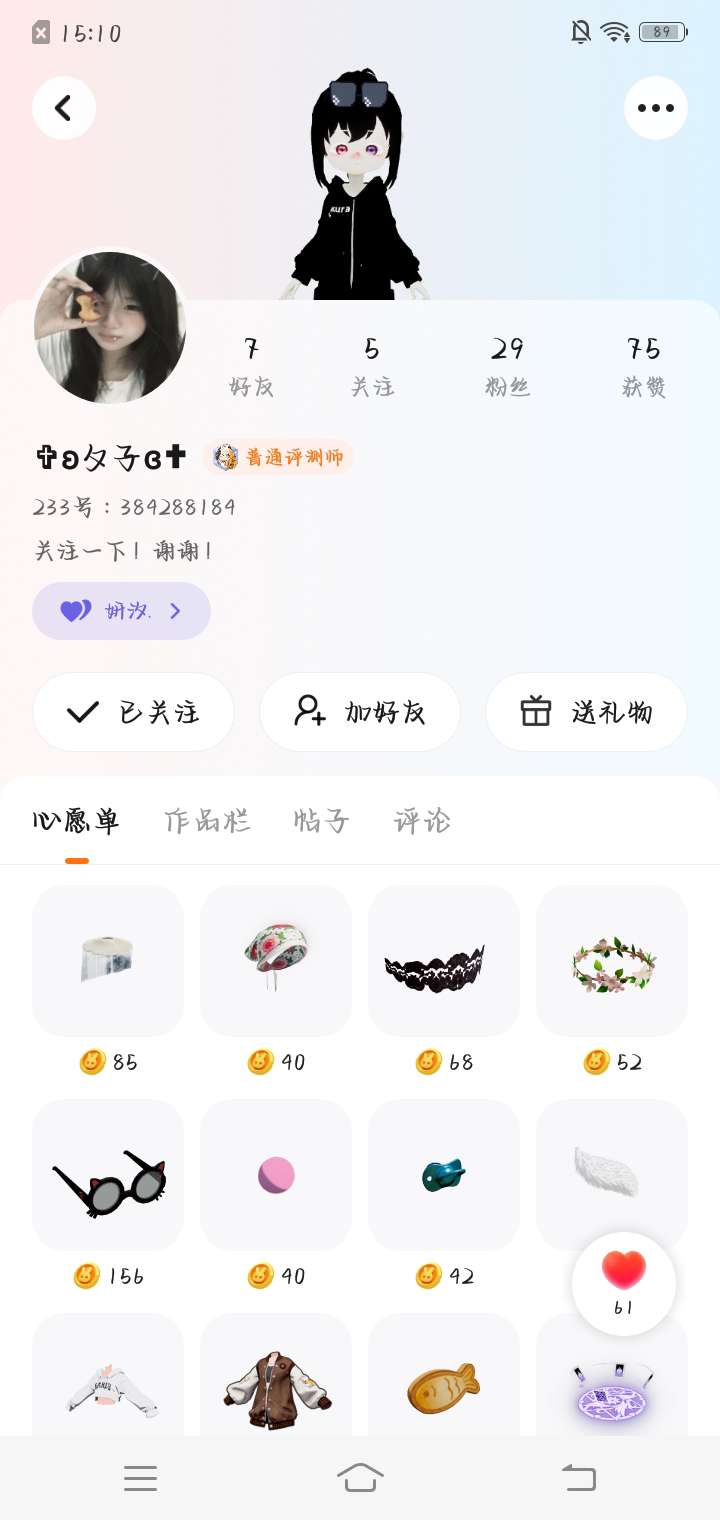720x1520 pixels.
Task: Open the flower wreath item priced 52
Action: pyautogui.click(x=612, y=961)
